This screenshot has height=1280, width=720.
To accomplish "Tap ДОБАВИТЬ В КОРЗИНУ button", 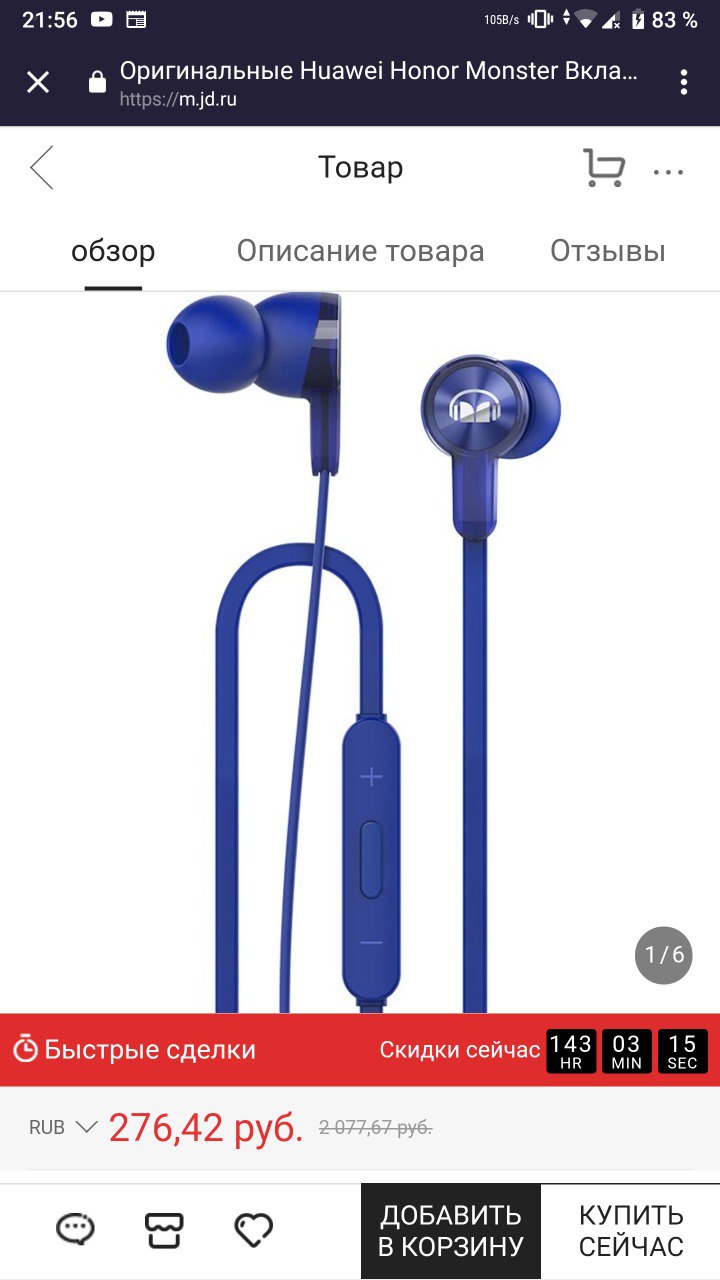I will (x=451, y=1231).
